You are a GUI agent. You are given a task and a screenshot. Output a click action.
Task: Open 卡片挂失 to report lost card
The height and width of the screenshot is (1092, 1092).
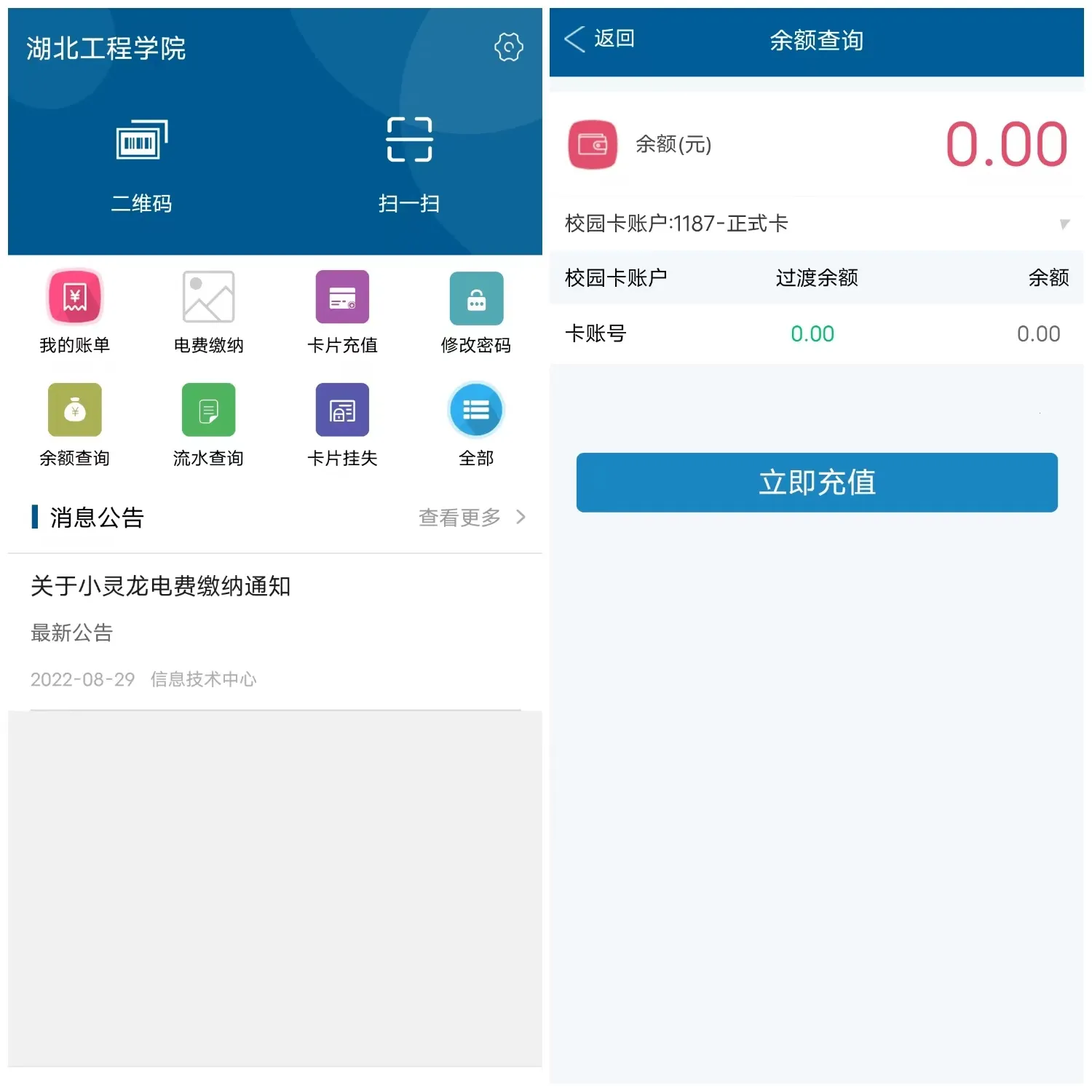(342, 424)
